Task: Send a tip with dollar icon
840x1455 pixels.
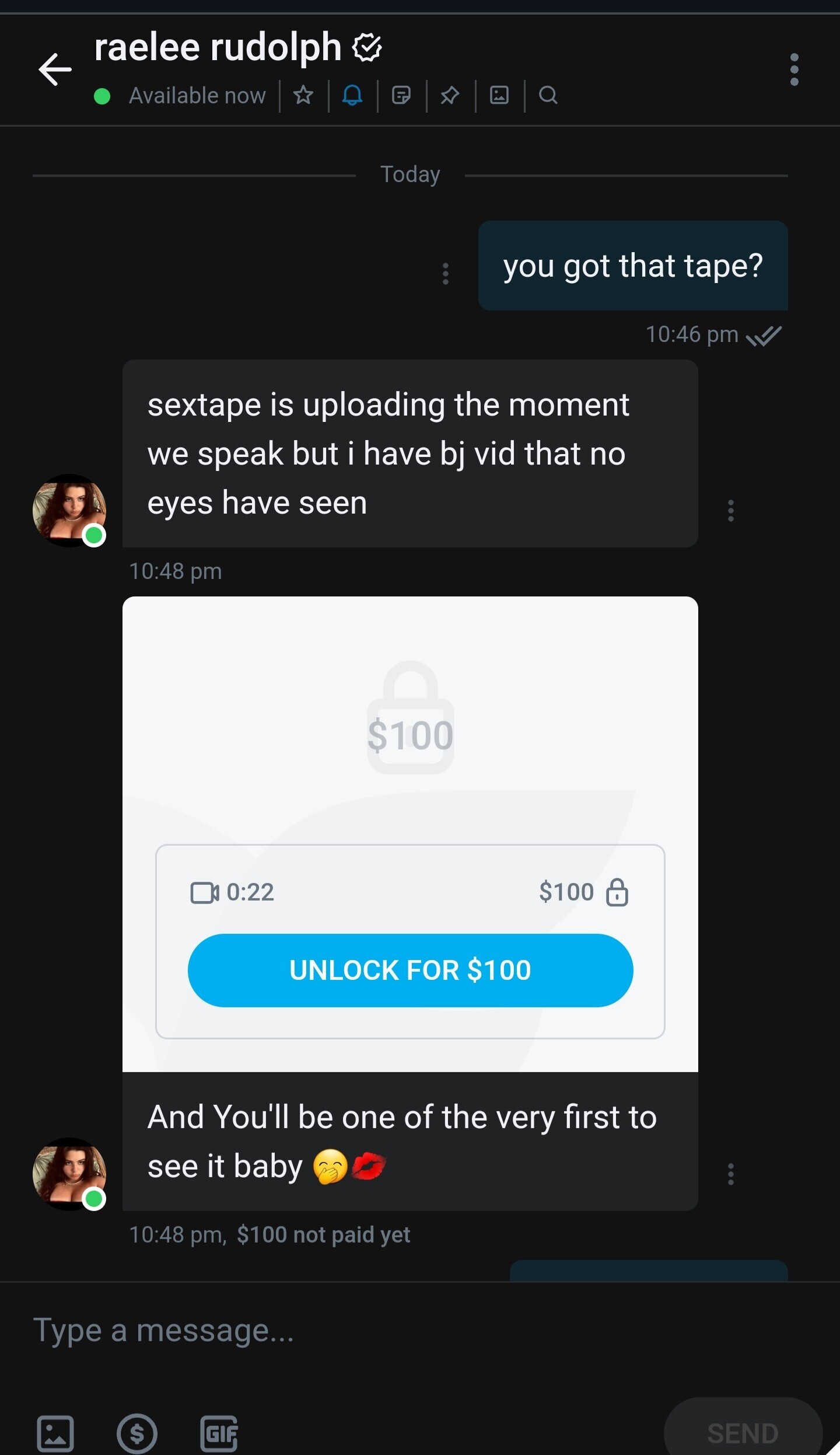Action: (x=137, y=1433)
